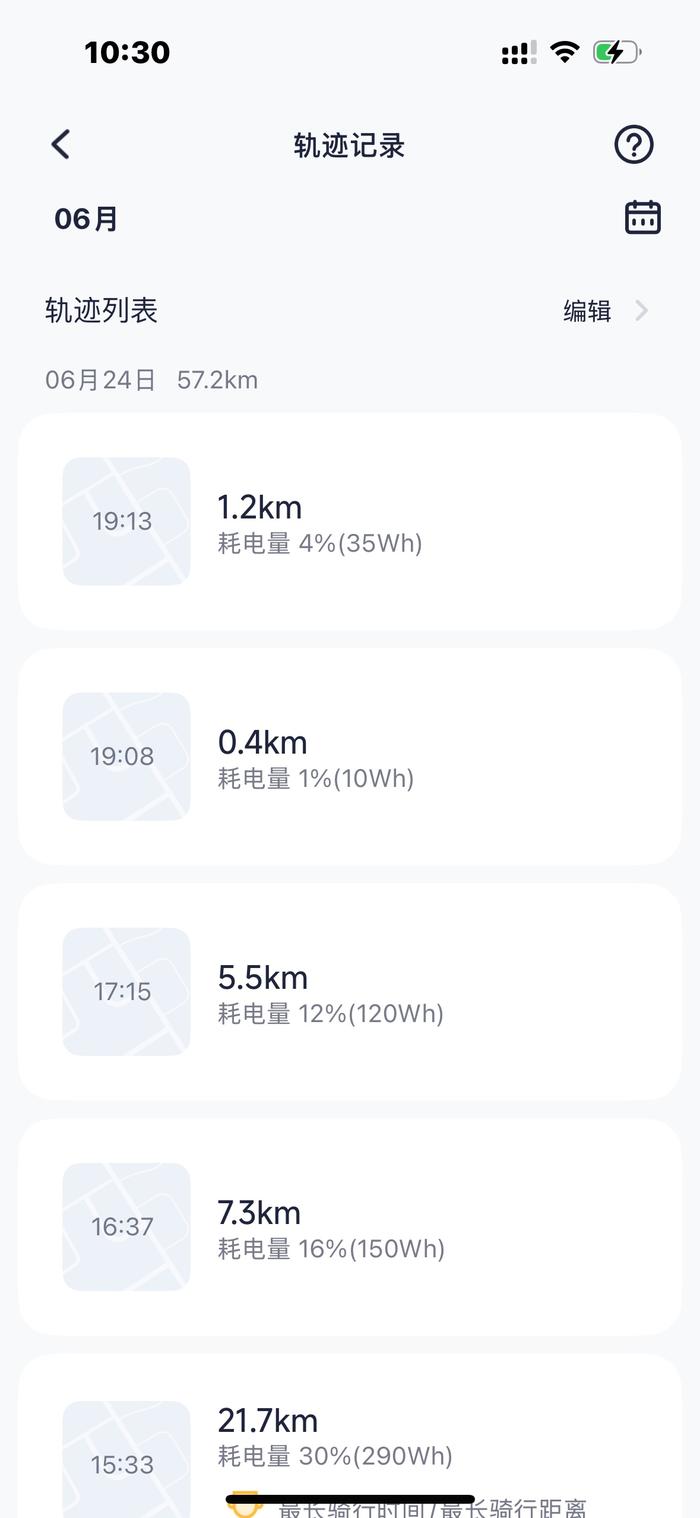Open the 15:33 ride of 21.7km
700x1518 pixels.
[350, 1436]
